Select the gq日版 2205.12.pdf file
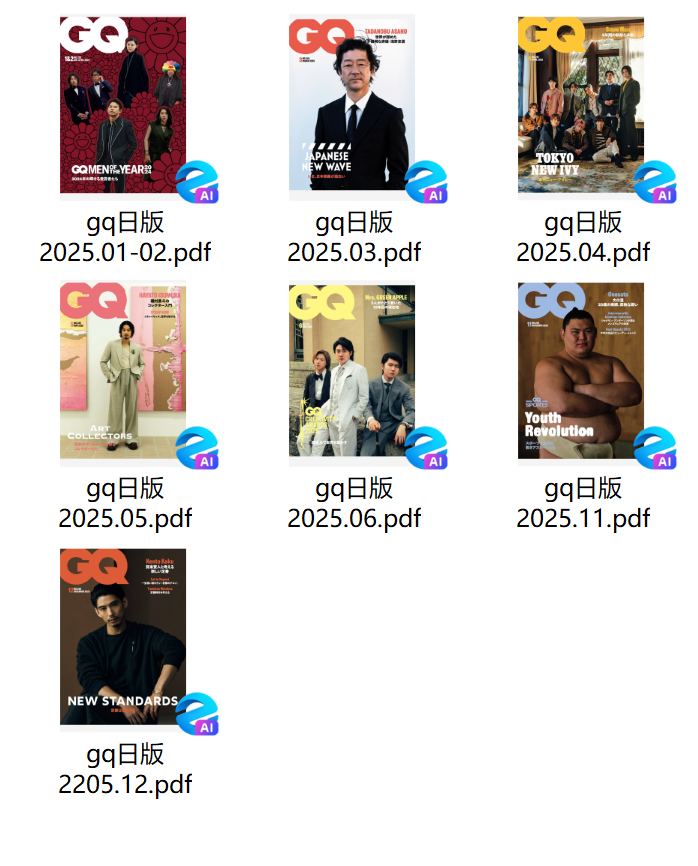698x866 pixels. [123, 638]
